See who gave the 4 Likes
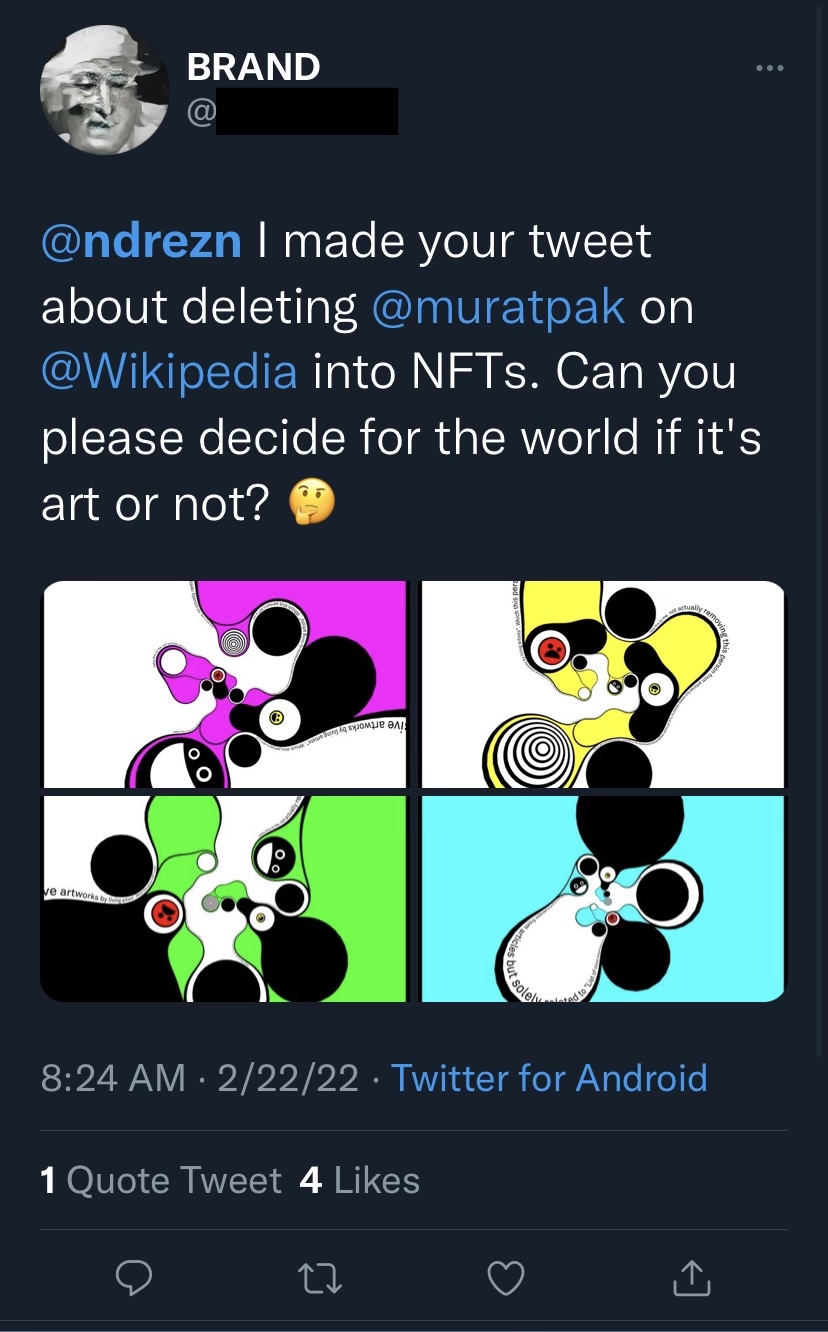 (x=359, y=1181)
